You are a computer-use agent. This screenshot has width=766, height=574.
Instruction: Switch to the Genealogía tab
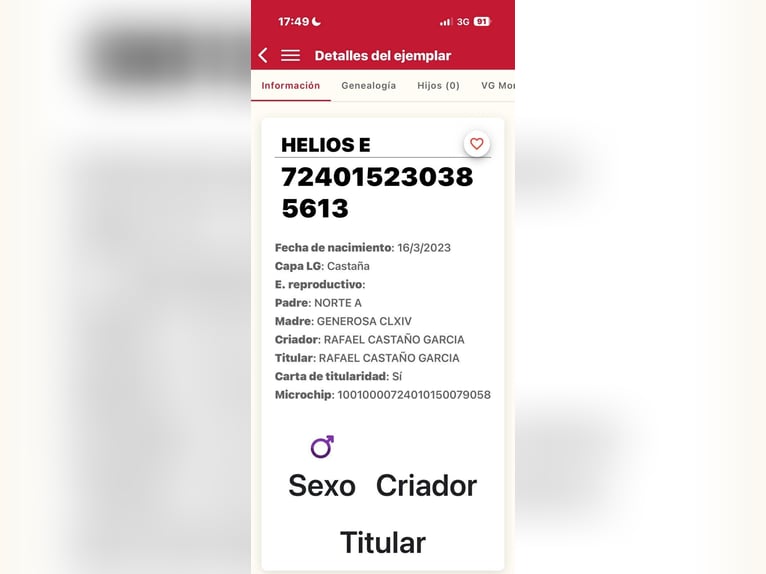pos(368,86)
